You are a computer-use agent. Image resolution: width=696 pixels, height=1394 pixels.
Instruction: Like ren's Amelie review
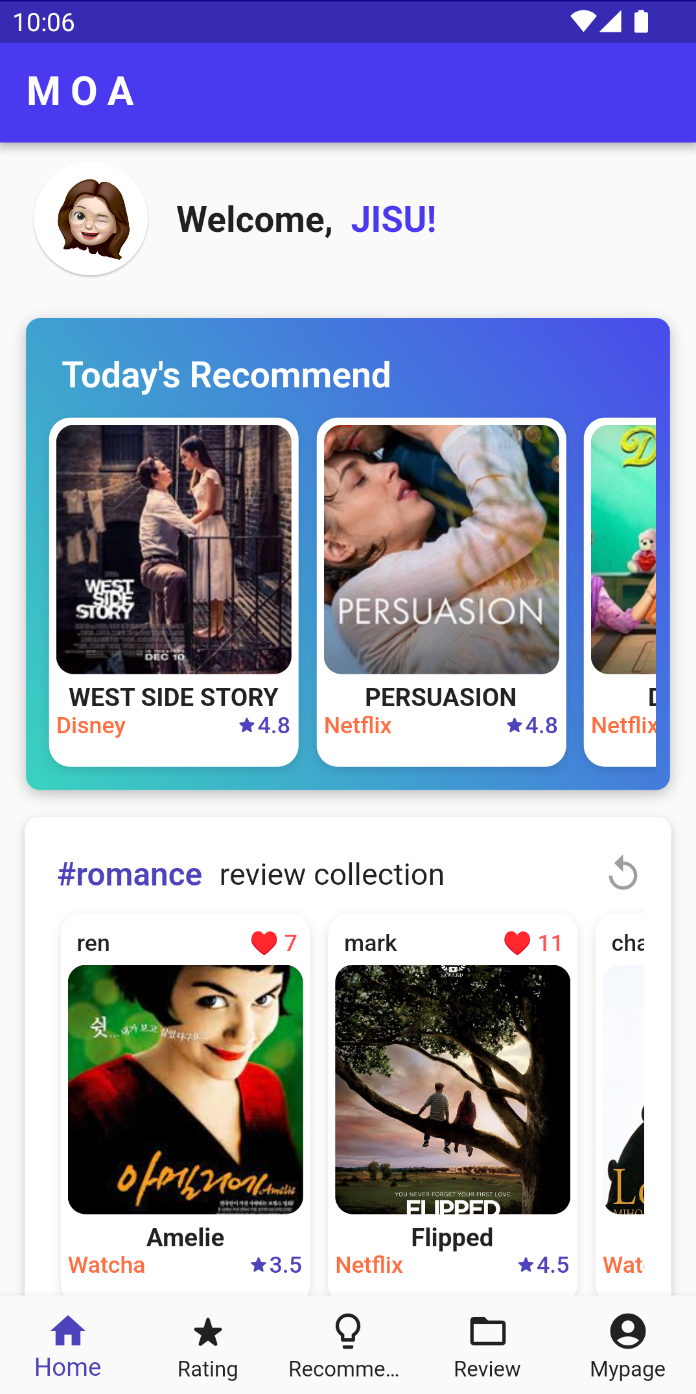264,943
